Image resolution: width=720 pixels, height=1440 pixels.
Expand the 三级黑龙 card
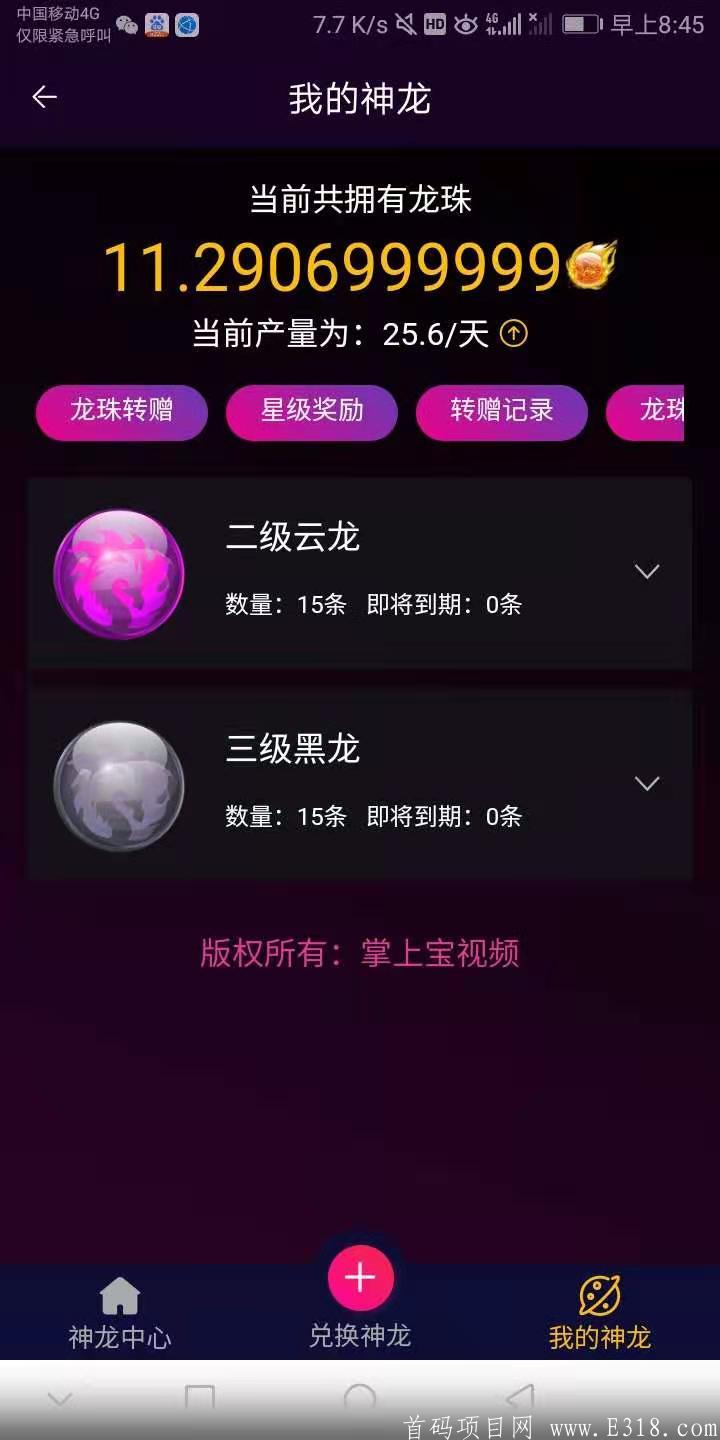point(647,783)
